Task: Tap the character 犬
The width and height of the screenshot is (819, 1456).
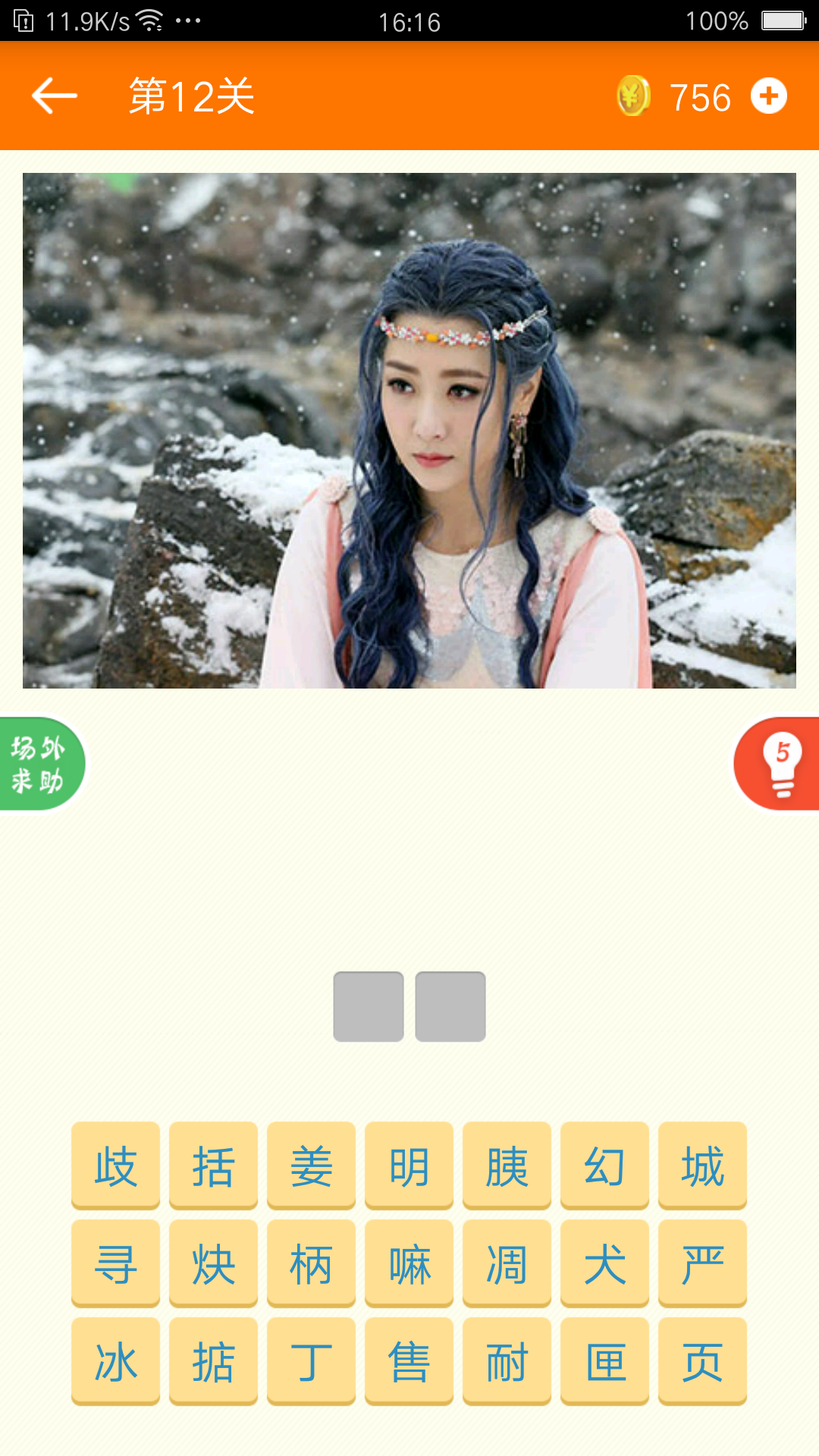Action: pos(604,1263)
